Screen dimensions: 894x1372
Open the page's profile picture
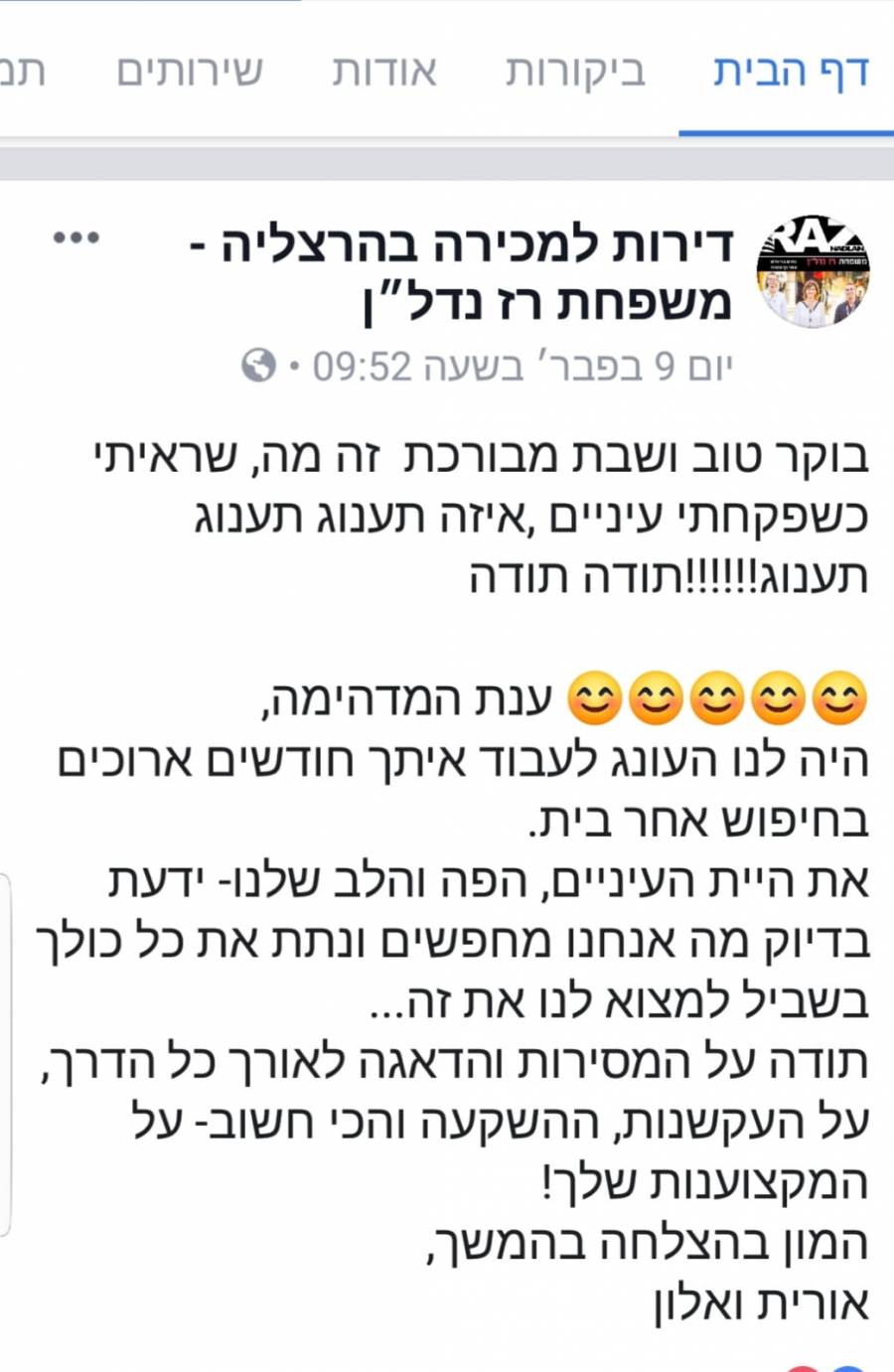coord(814,271)
